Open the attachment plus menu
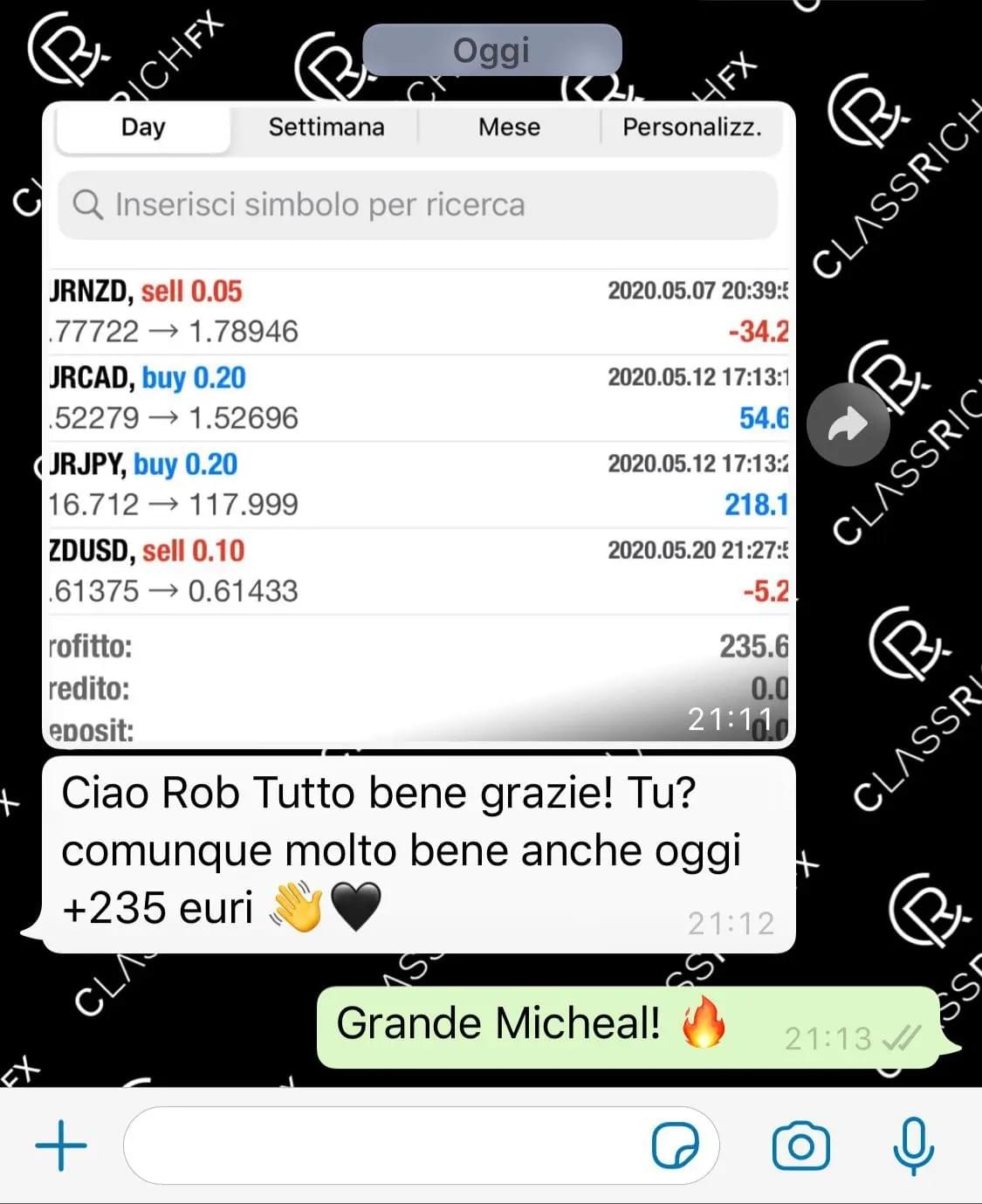This screenshot has width=982, height=1204. [61, 1146]
